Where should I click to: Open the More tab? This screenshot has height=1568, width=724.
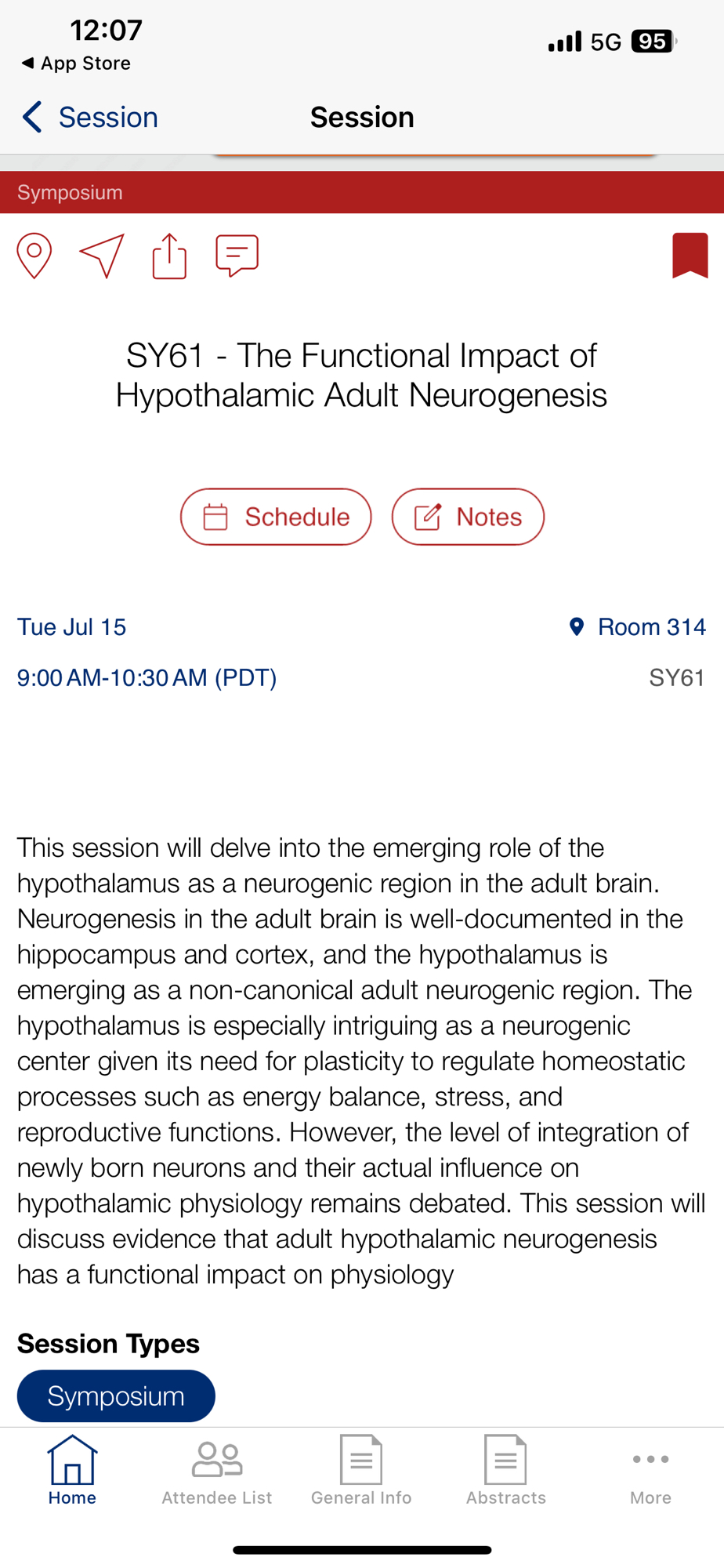click(x=650, y=1471)
